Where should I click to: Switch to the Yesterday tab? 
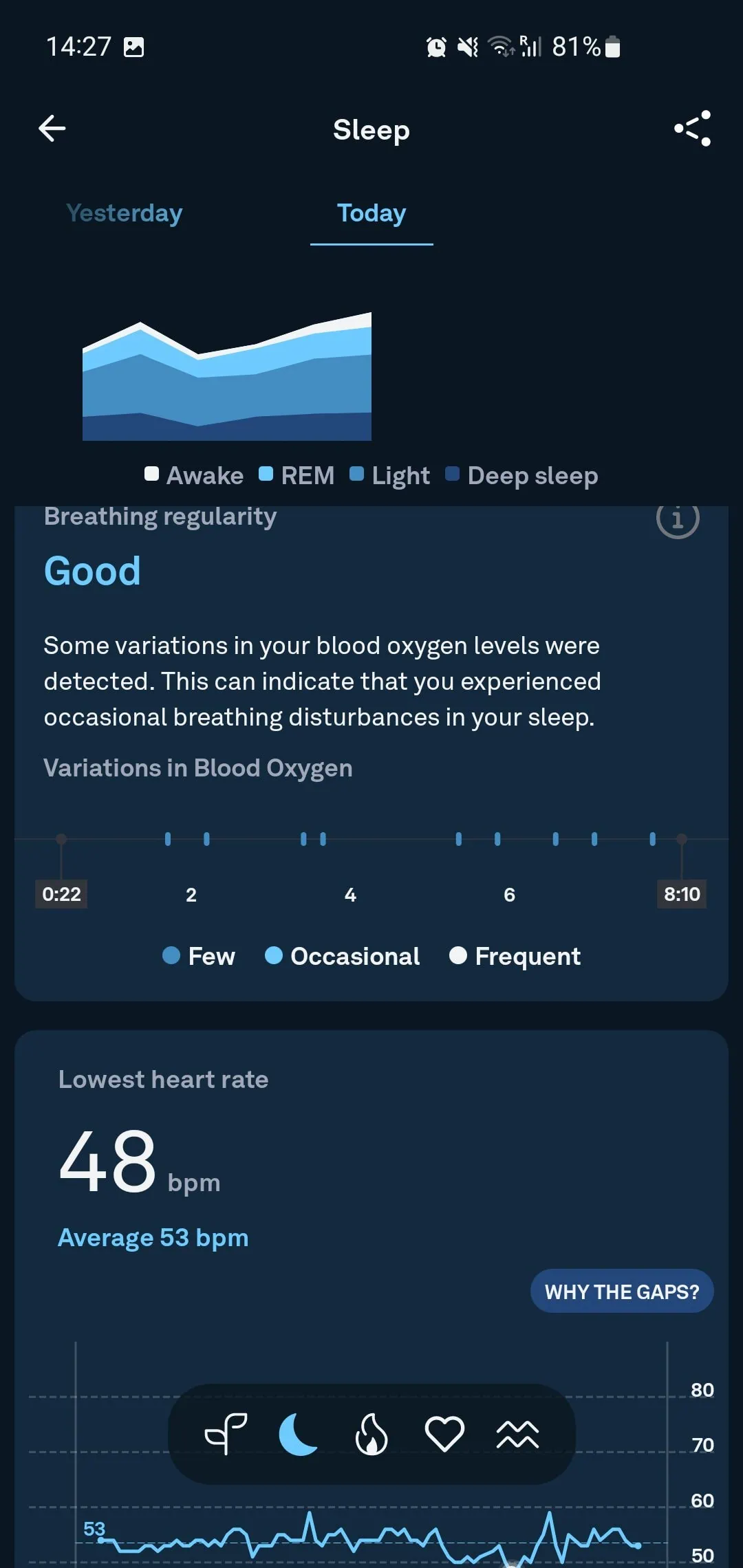[125, 213]
